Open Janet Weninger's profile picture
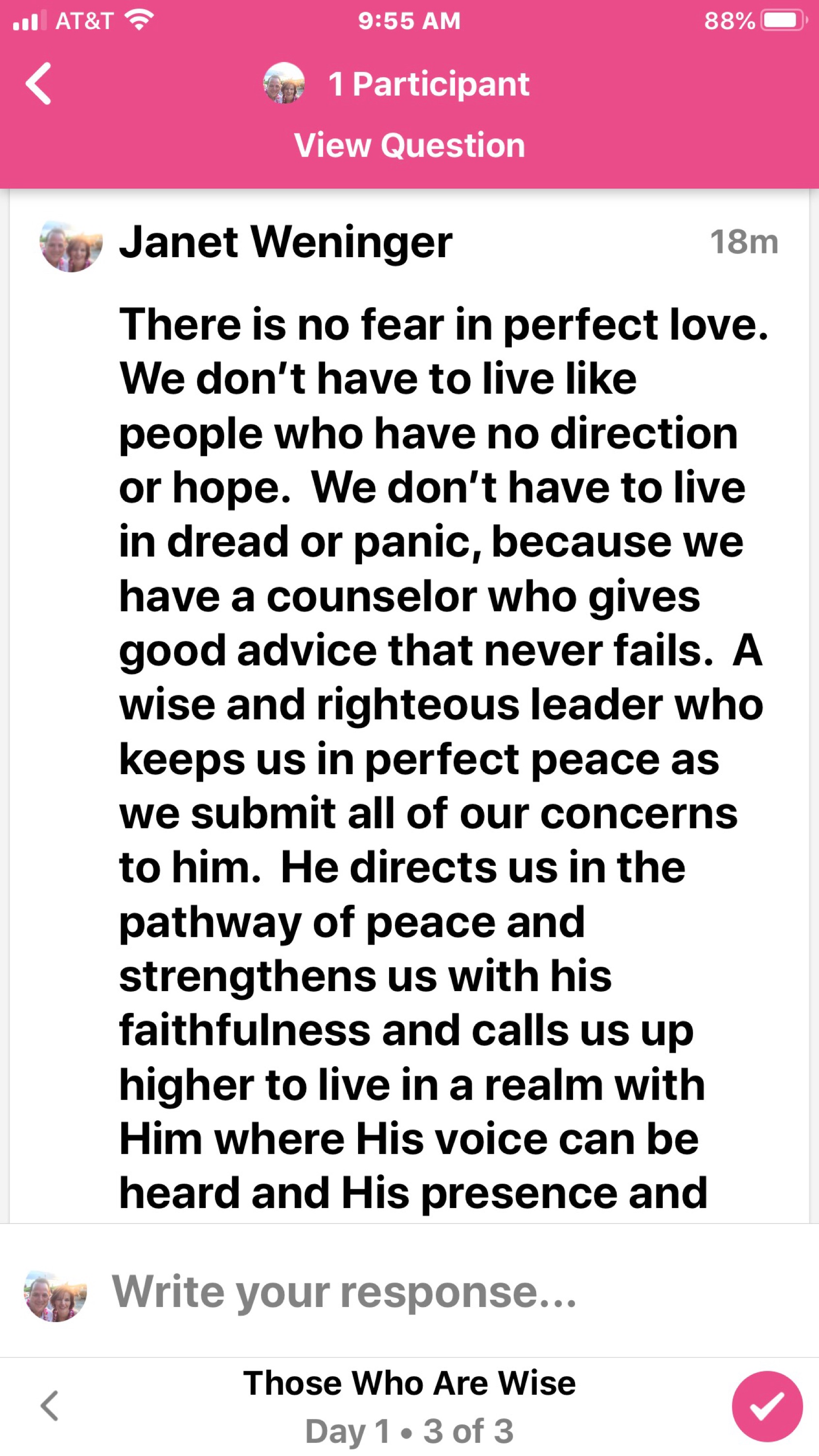Viewport: 819px width, 1456px height. (71, 246)
